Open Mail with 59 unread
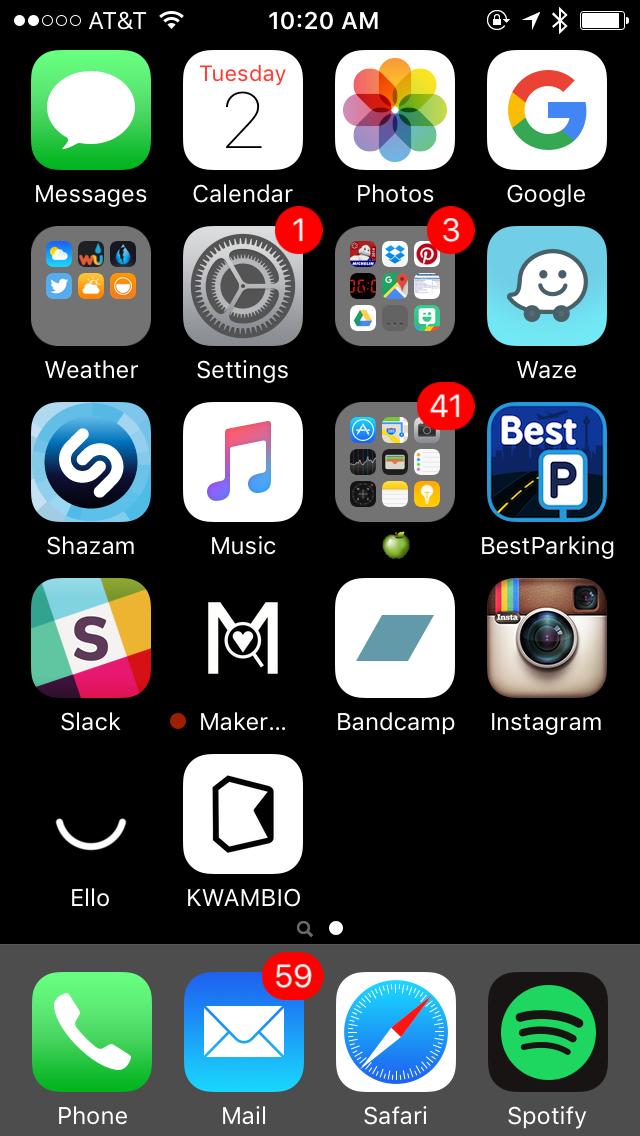Image resolution: width=640 pixels, height=1136 pixels. pos(244,1032)
